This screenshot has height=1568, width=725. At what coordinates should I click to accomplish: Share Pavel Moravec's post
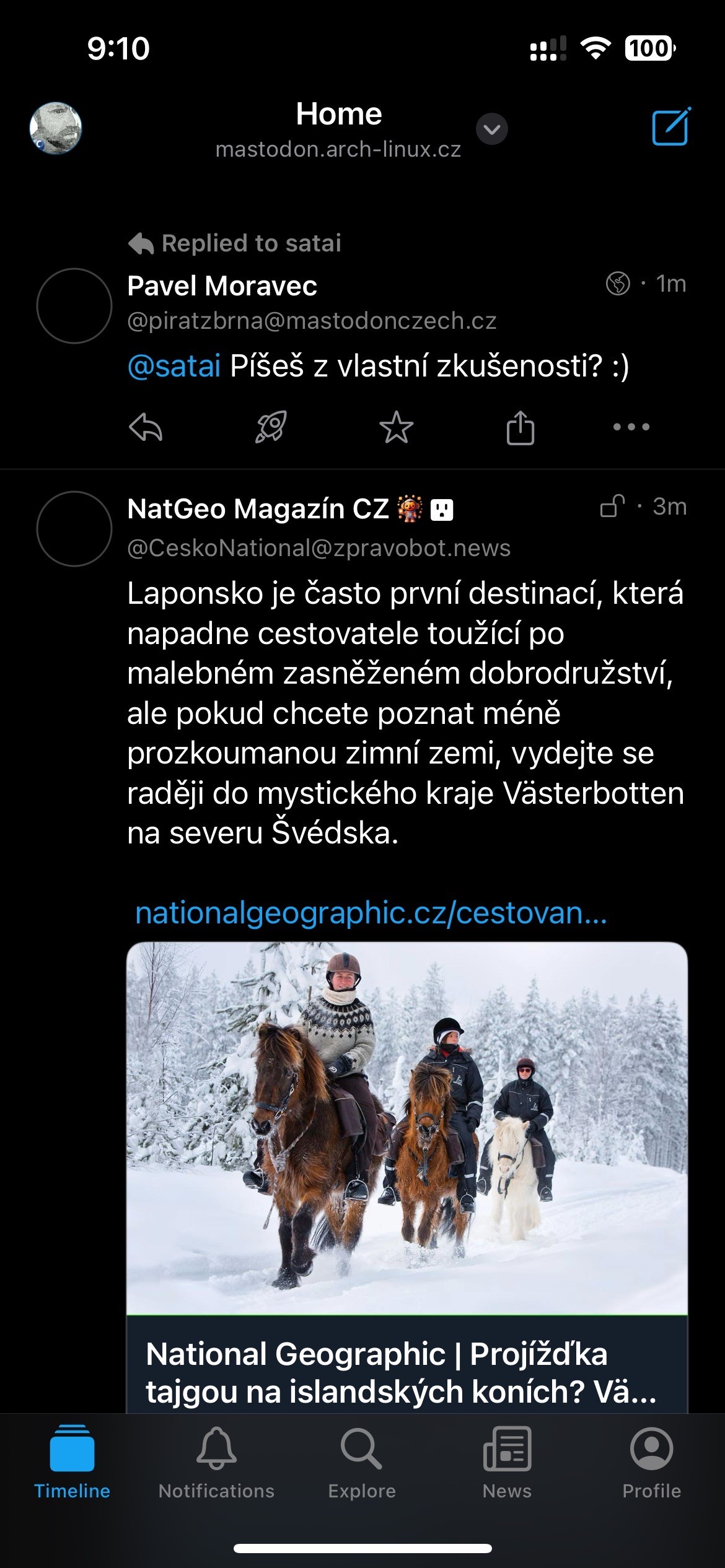(521, 427)
